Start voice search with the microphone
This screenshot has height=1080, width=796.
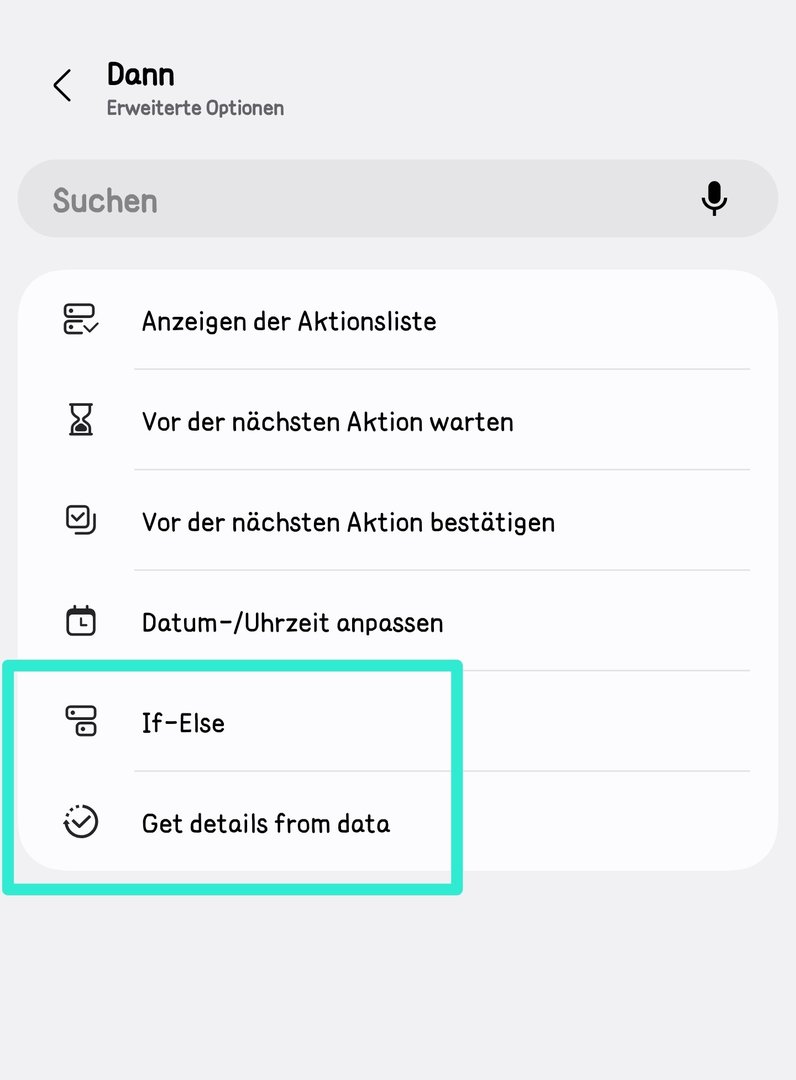point(714,199)
